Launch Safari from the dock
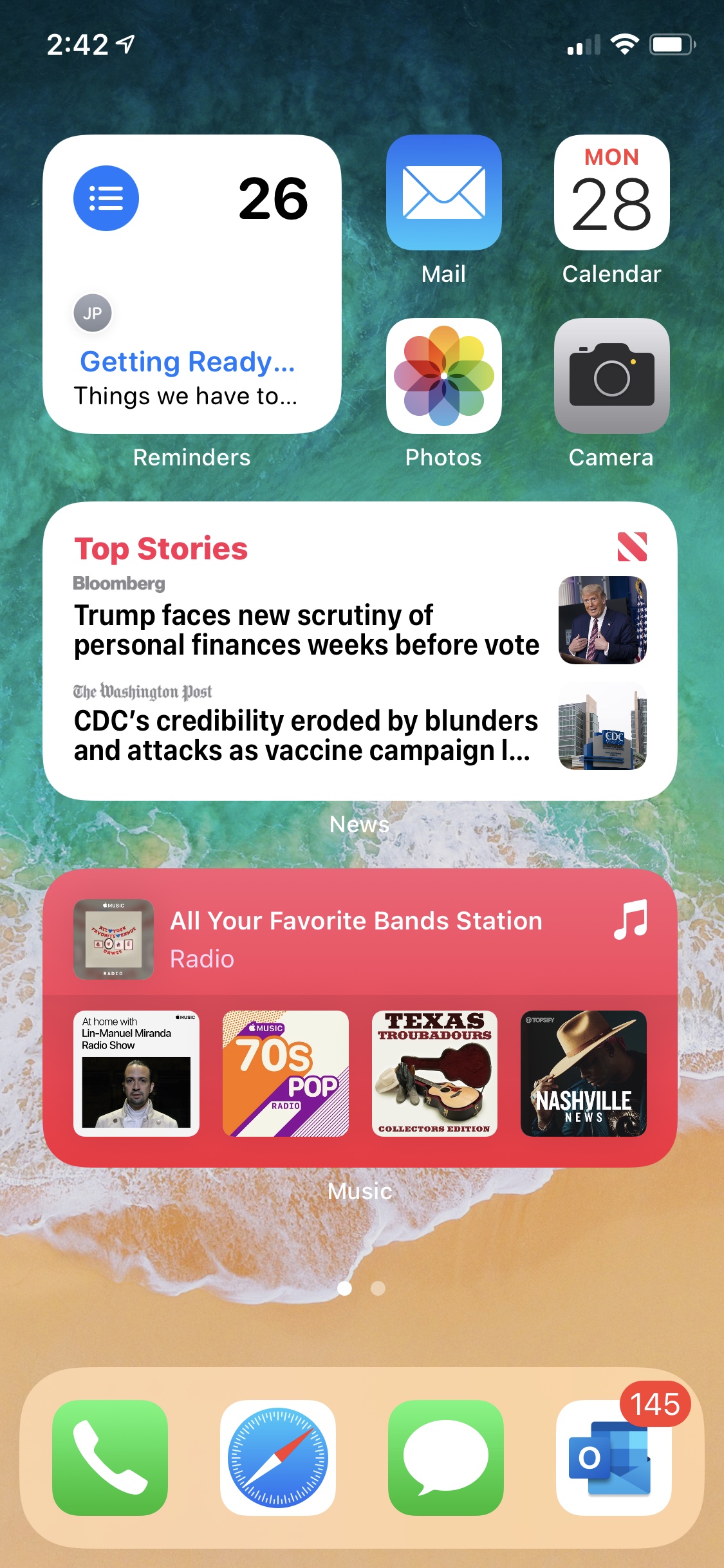The image size is (724, 1568). coord(278,1457)
